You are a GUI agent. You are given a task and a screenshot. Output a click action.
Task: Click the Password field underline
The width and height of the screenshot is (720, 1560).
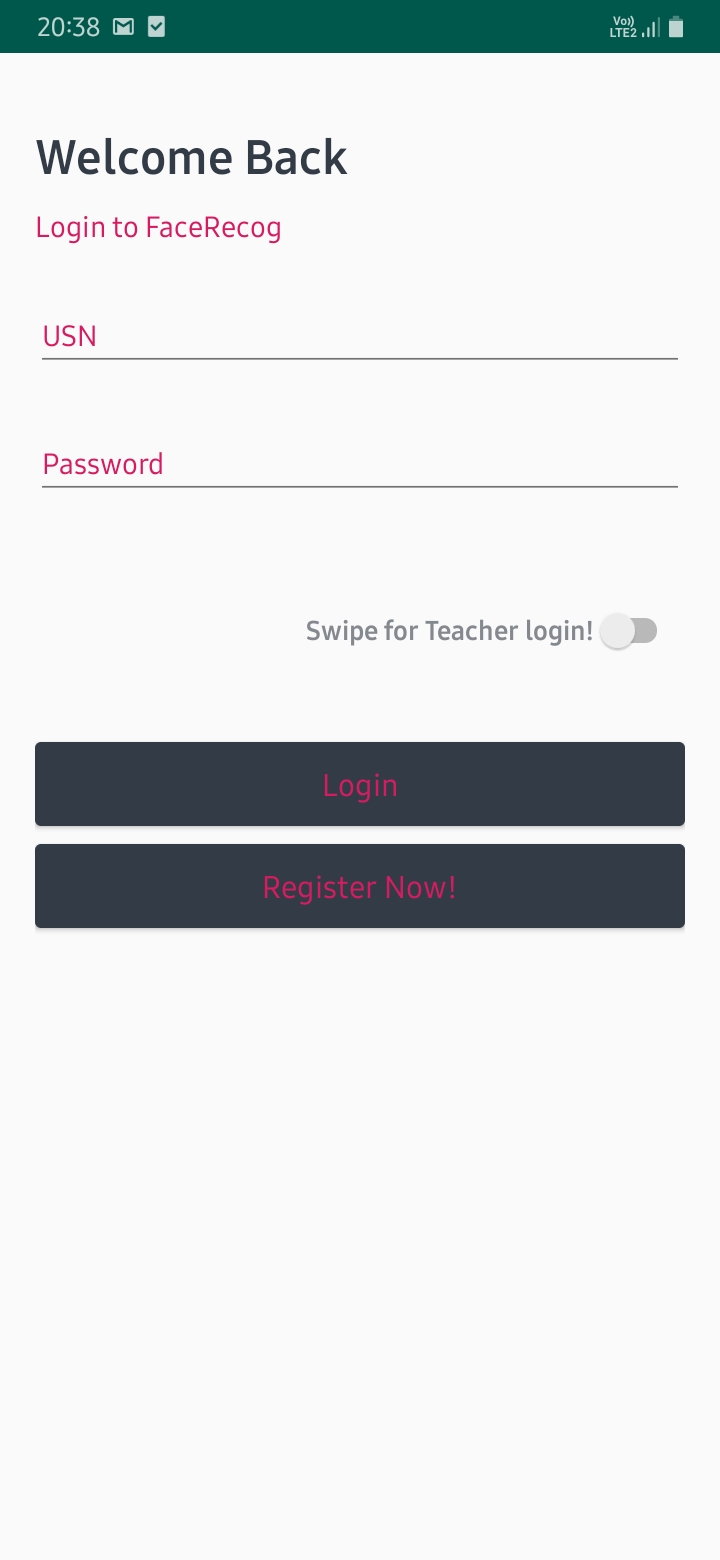coord(360,486)
